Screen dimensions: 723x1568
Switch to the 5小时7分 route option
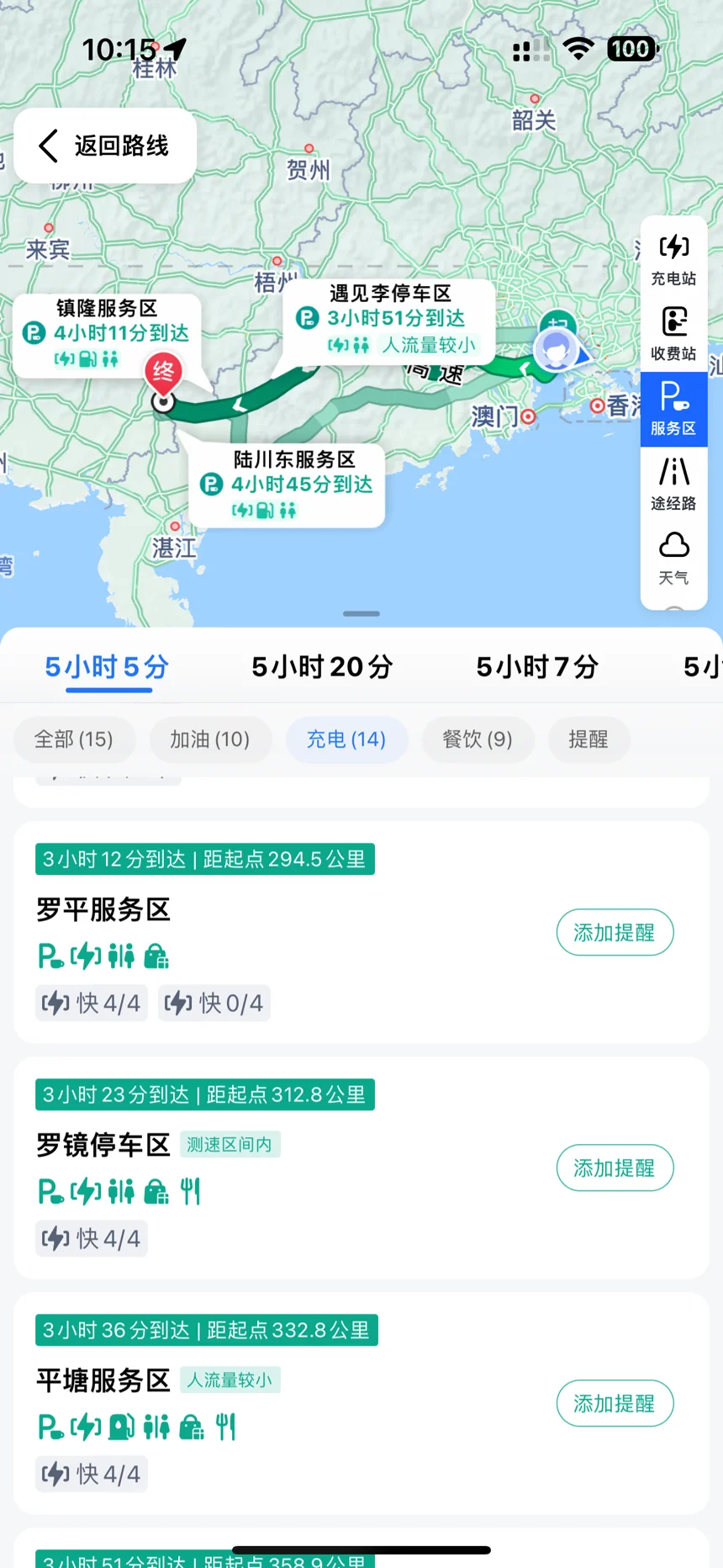[537, 667]
